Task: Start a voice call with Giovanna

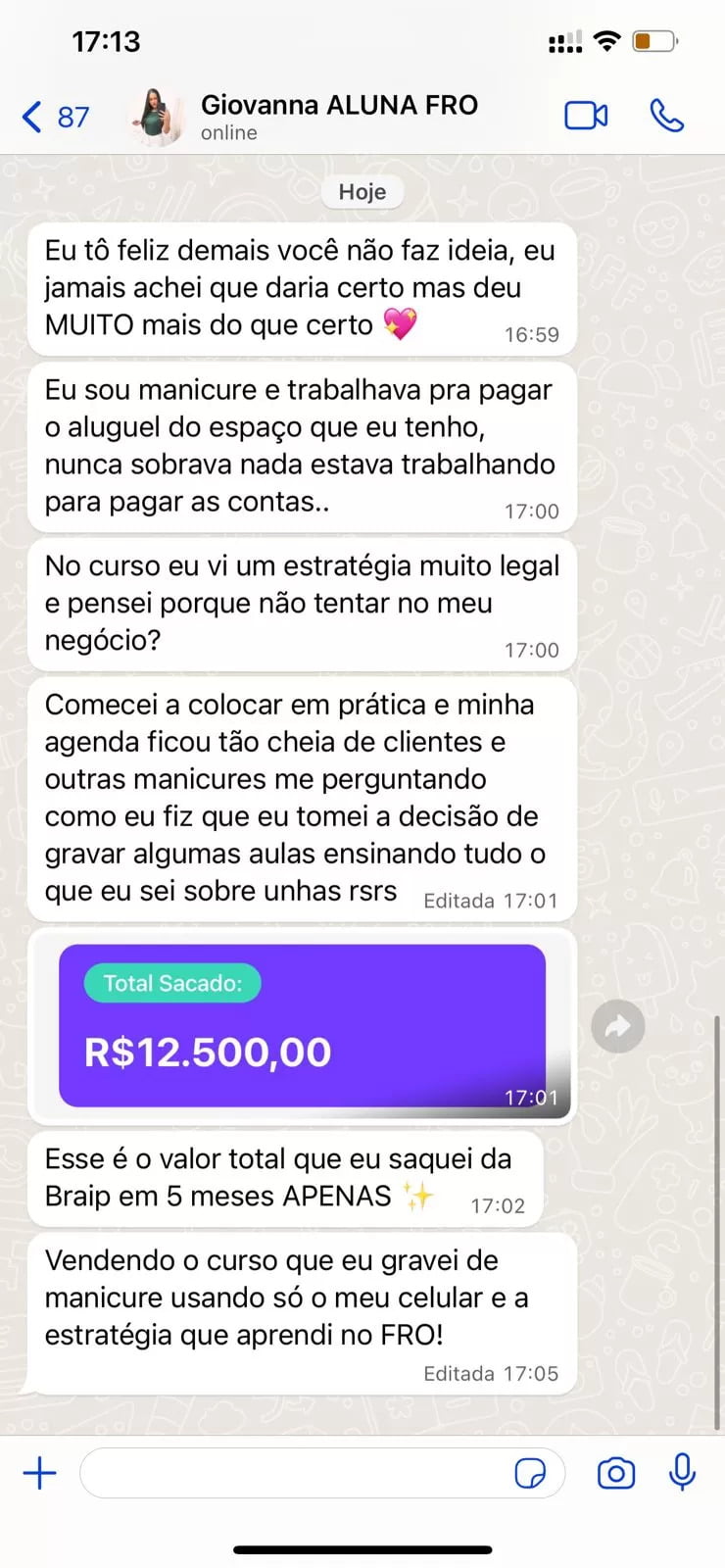Action: [x=666, y=116]
